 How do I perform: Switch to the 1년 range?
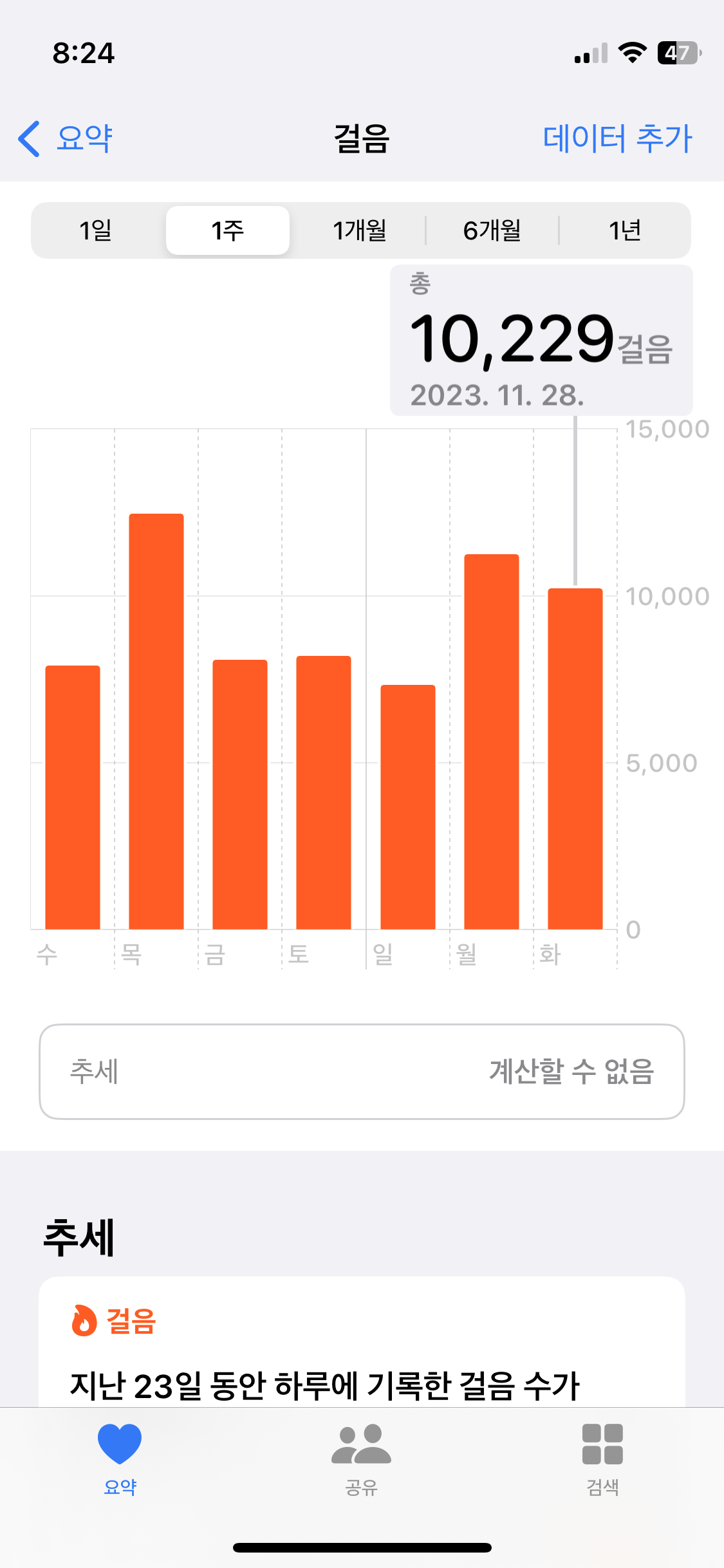pyautogui.click(x=624, y=230)
